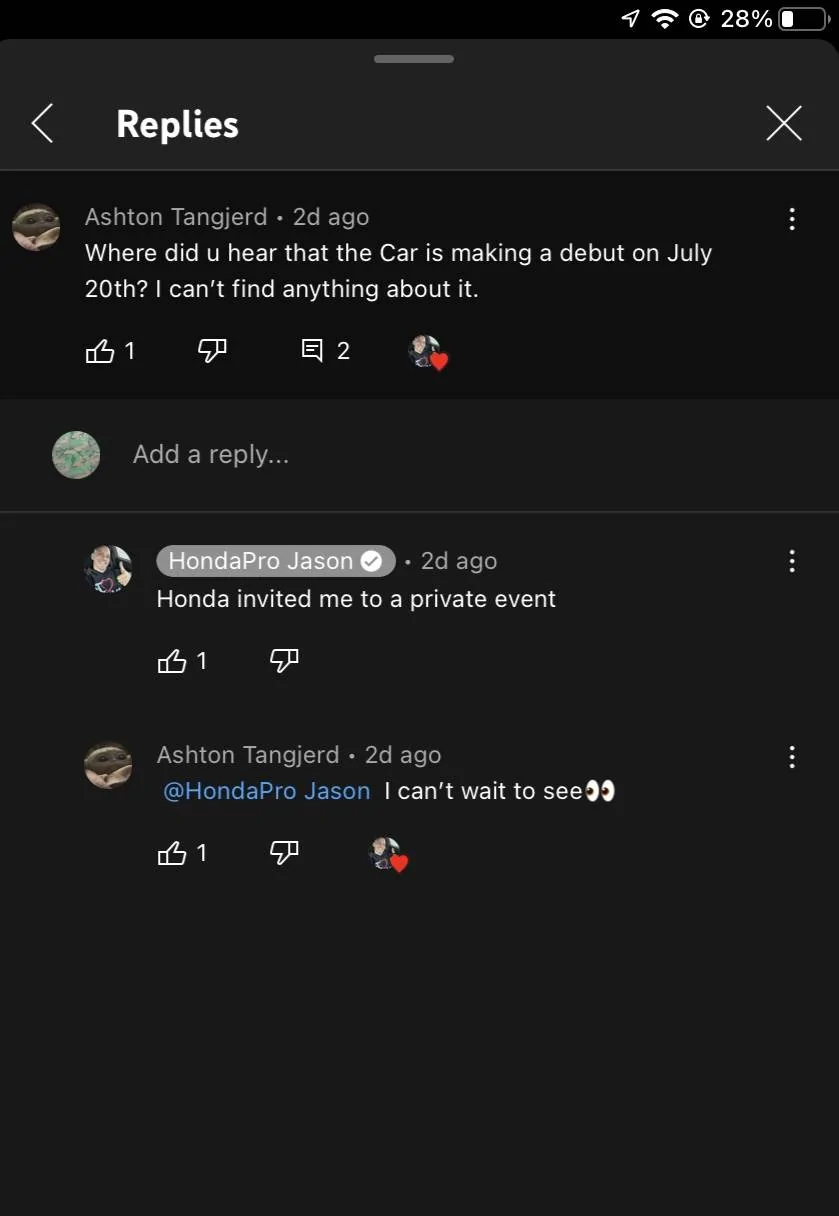
Task: Open Ashton Tangjerd's profile picture
Action: click(36, 227)
